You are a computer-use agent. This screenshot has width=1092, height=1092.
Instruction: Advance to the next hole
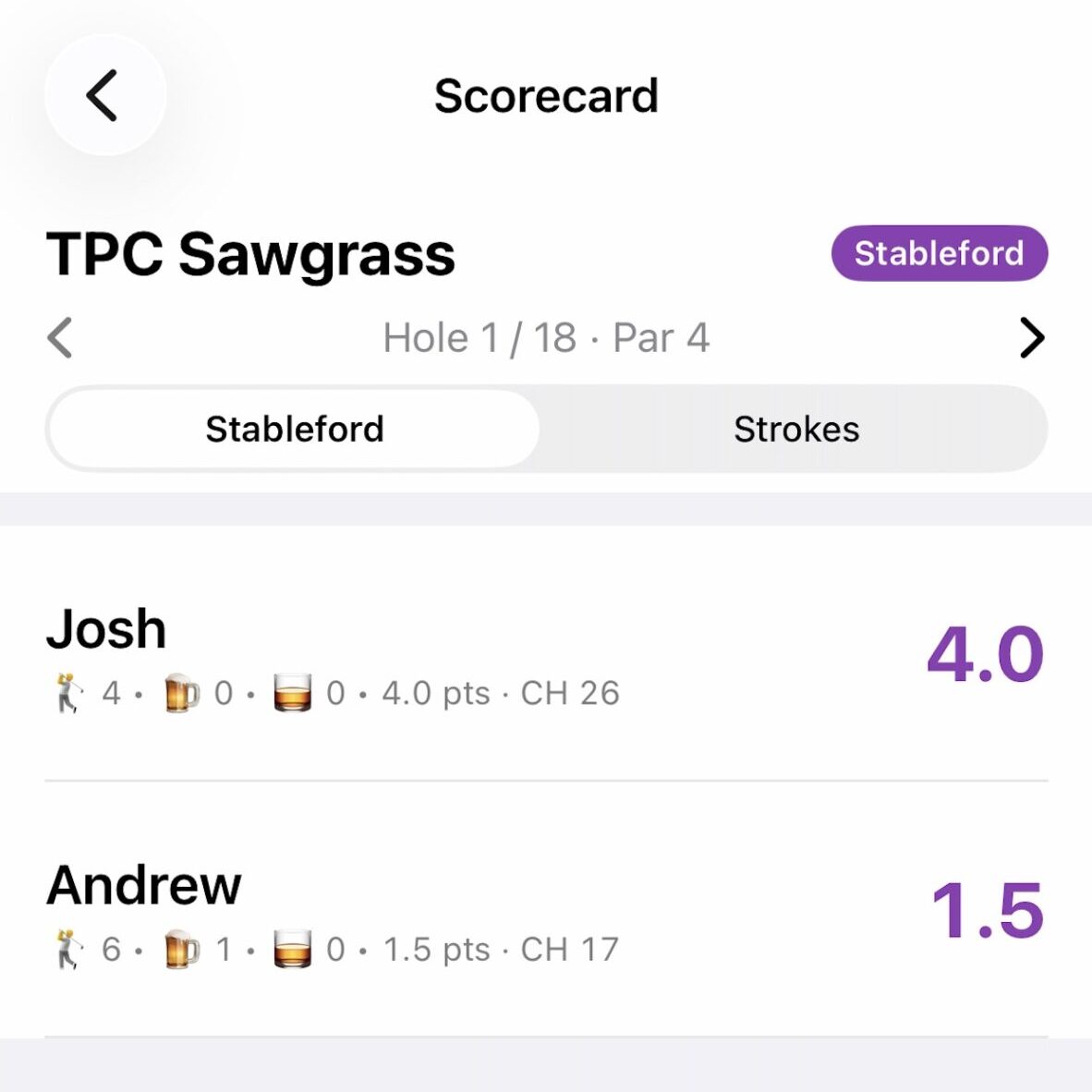coord(1031,337)
